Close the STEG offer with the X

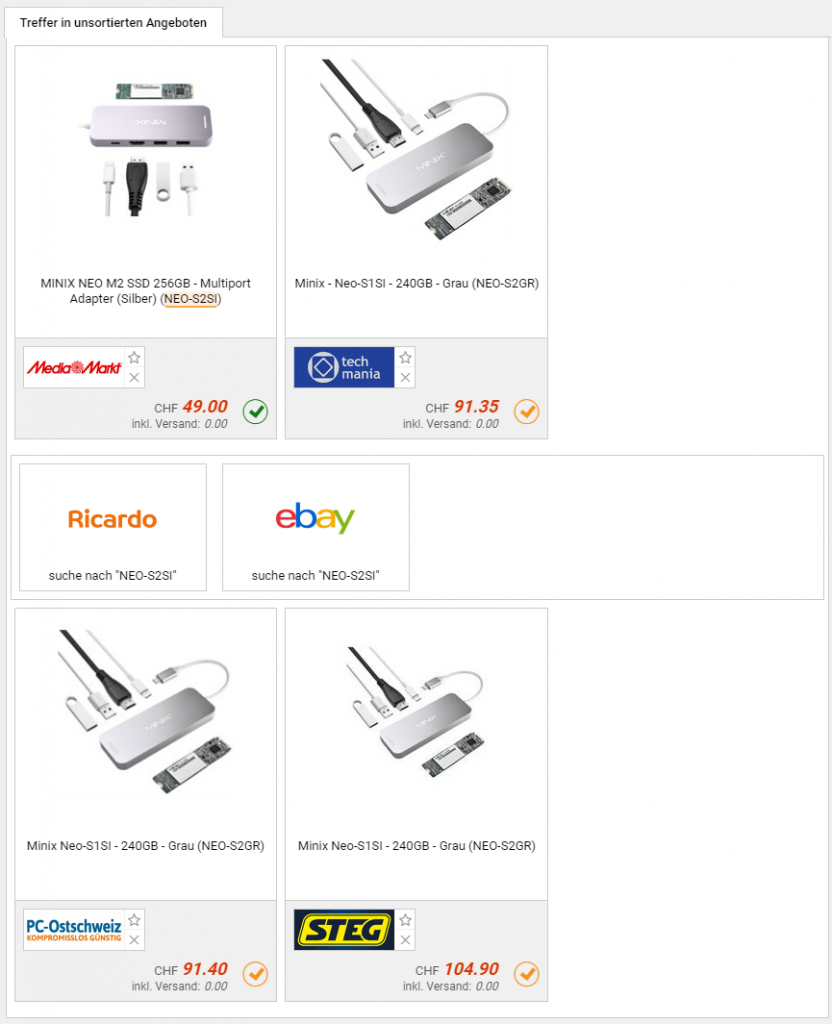pos(405,940)
